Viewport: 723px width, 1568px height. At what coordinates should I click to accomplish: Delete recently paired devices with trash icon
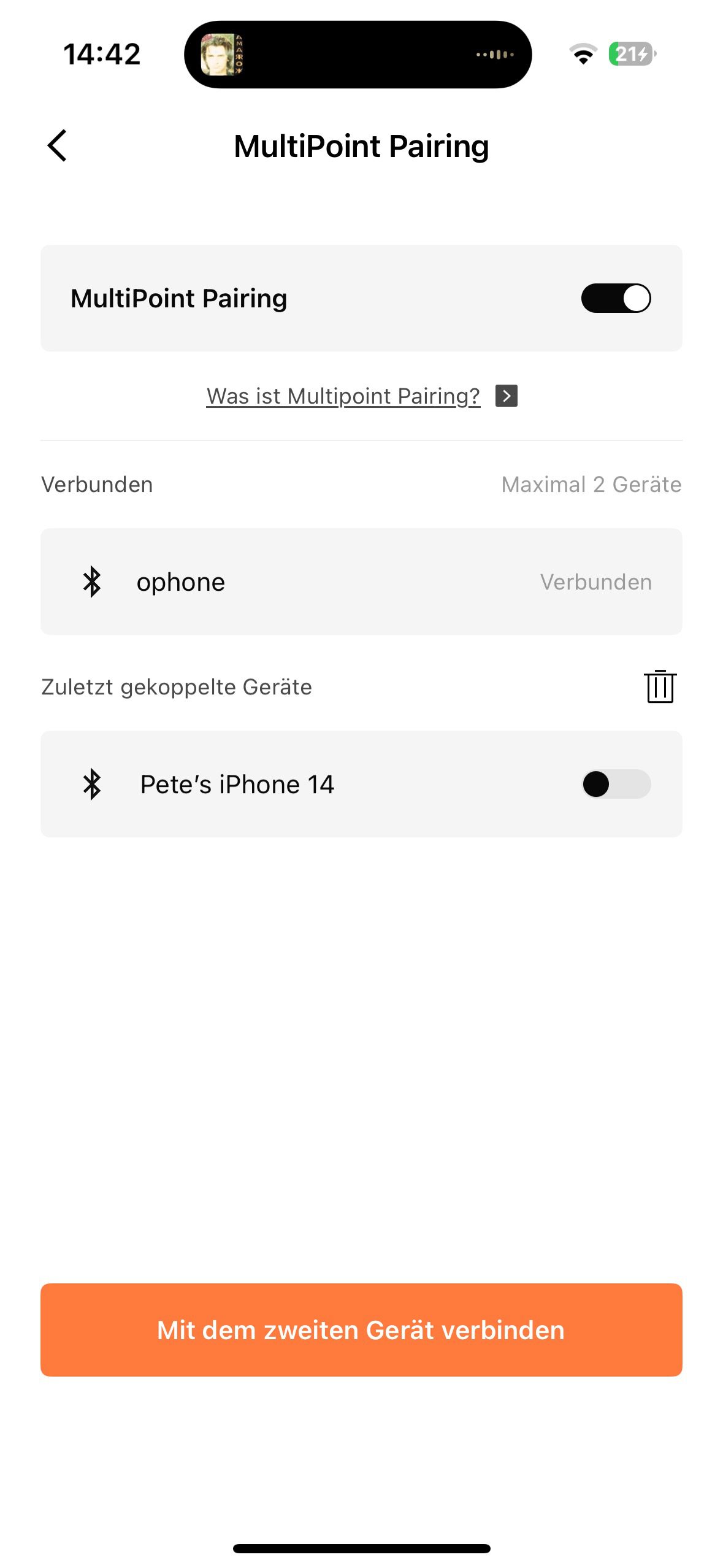[x=660, y=686]
